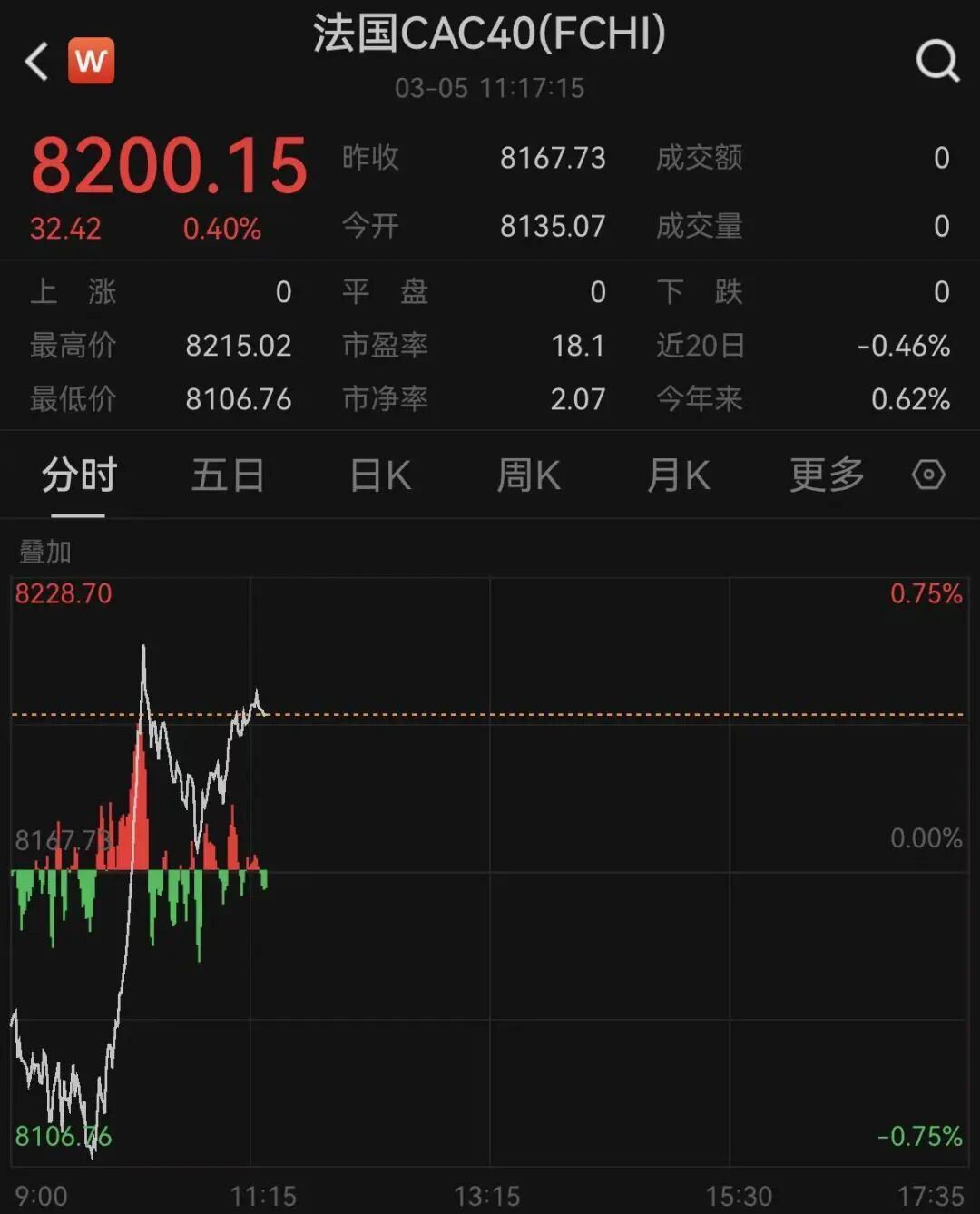Expand the 今年来 year-to-date detail
The height and width of the screenshot is (1214, 980).
coord(700,399)
